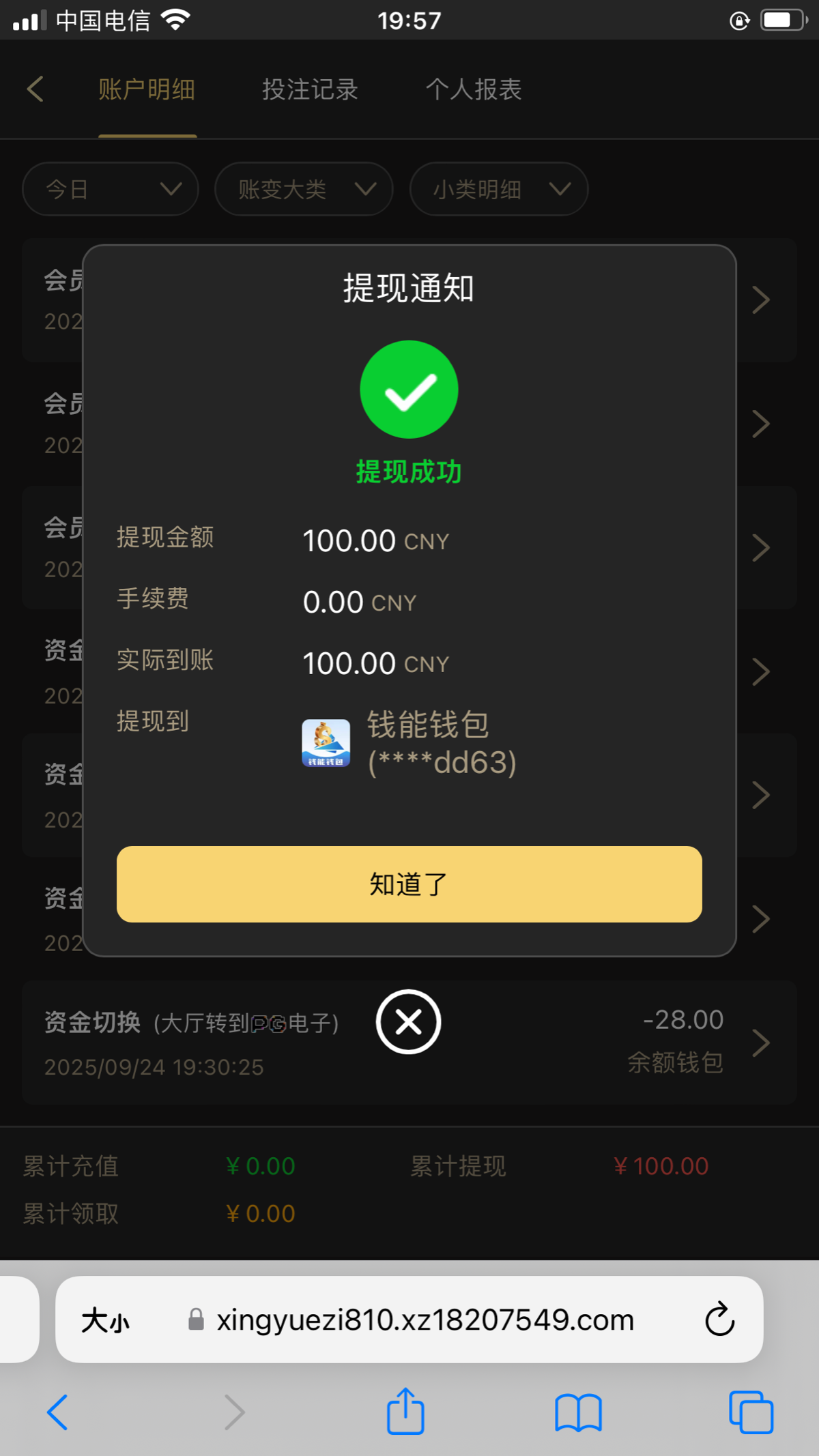Show open Safari tabs
Image resolution: width=819 pixels, height=1456 pixels.
(x=751, y=1412)
